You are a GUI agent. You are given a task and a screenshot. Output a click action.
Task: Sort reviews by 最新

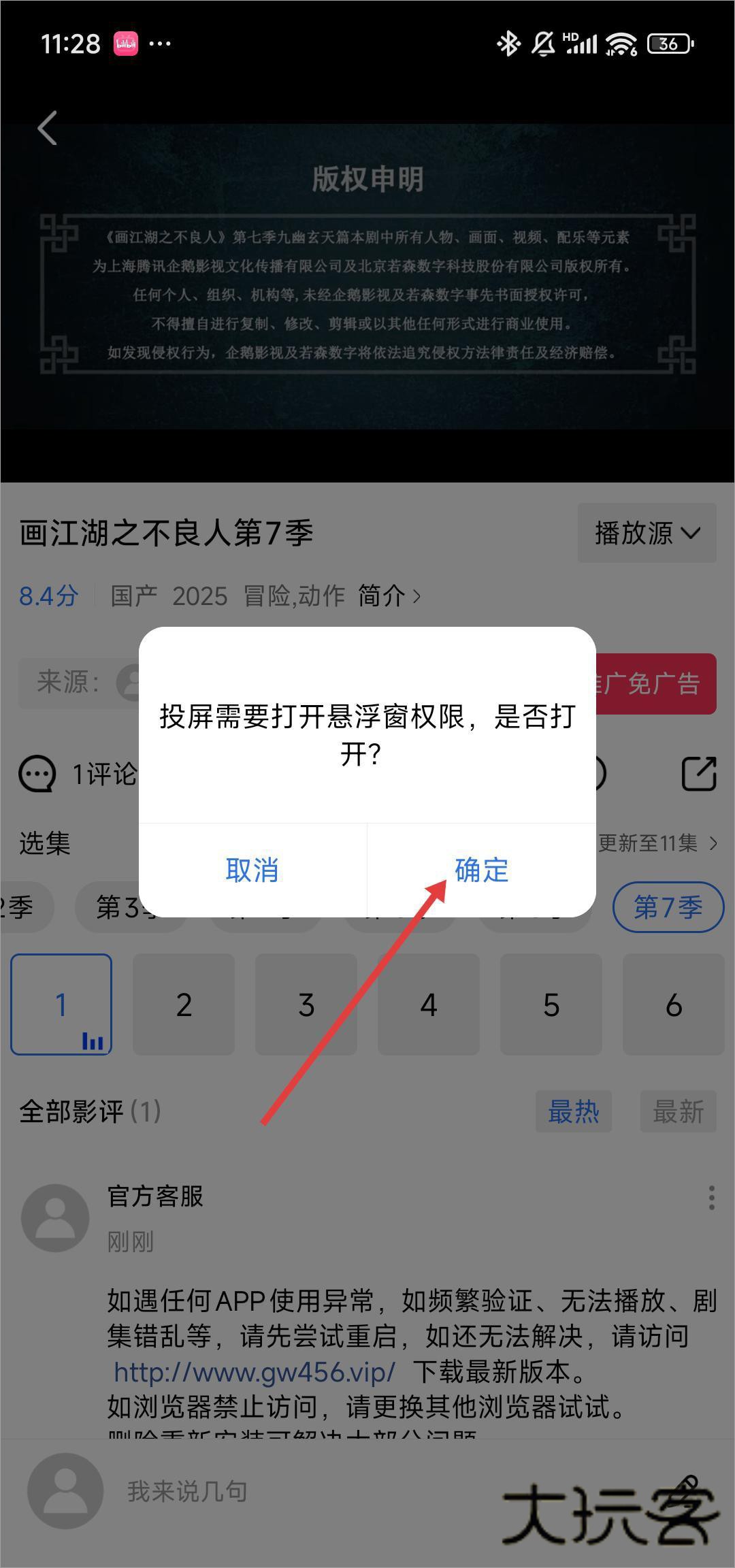(x=678, y=1111)
